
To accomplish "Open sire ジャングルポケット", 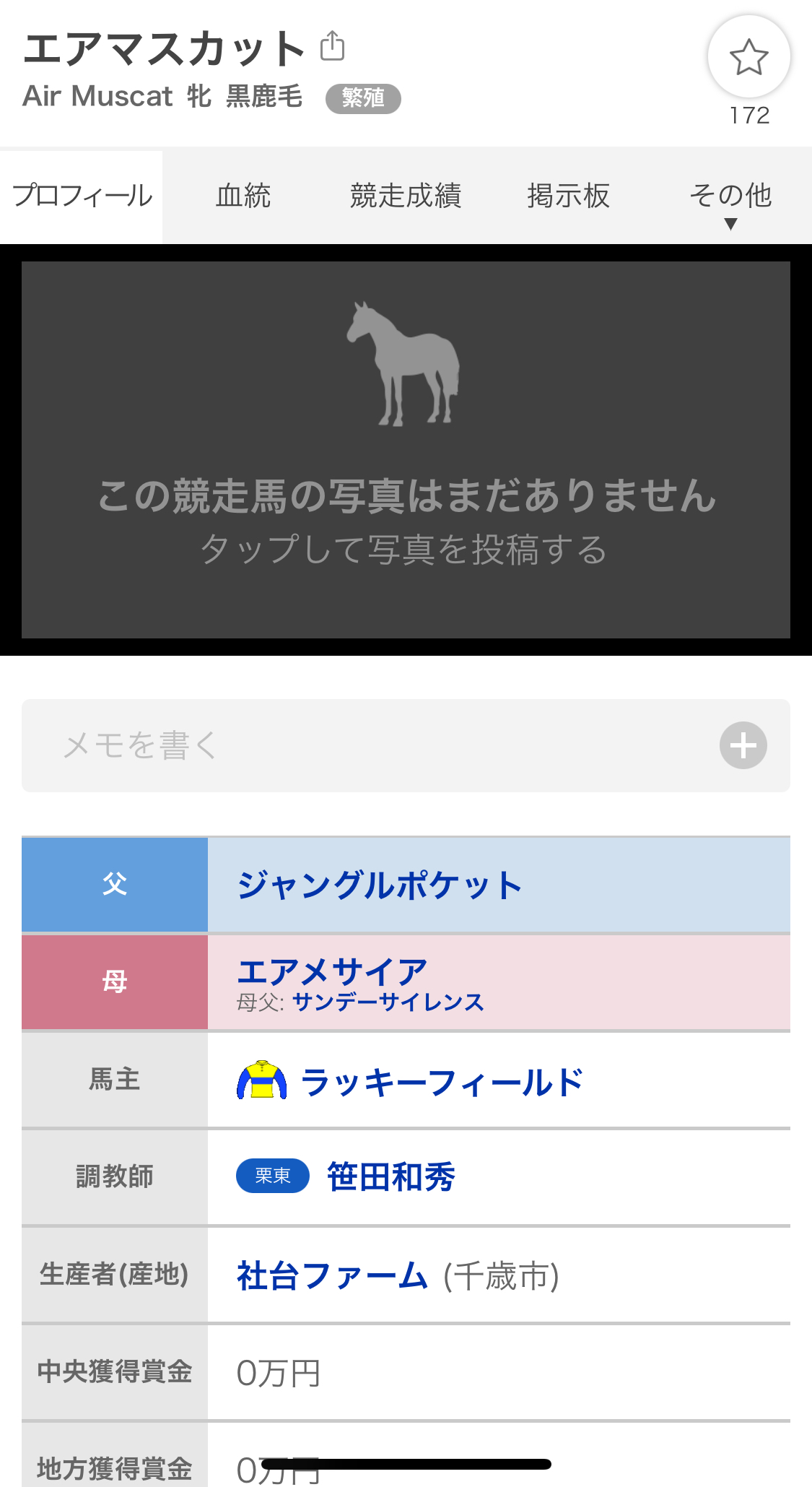I will [x=380, y=885].
